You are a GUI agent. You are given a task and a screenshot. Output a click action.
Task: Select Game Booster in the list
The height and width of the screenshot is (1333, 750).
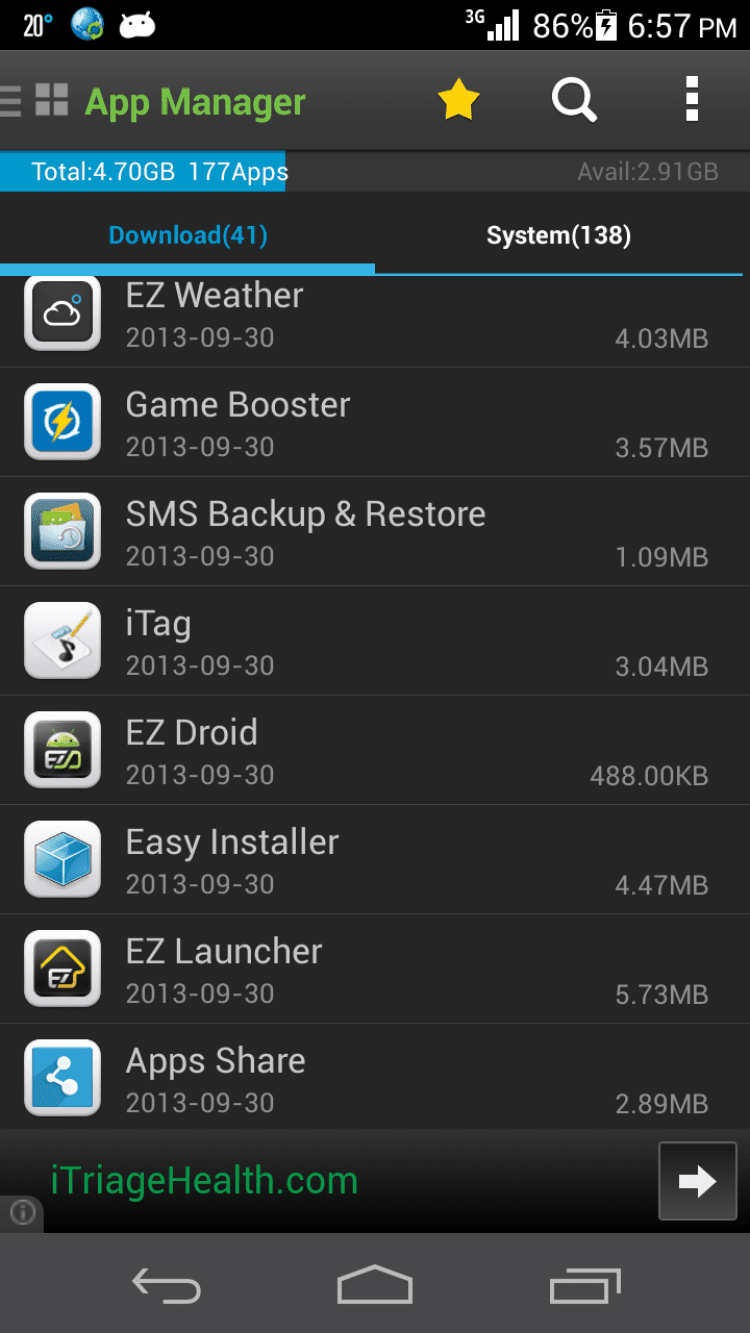coord(374,422)
